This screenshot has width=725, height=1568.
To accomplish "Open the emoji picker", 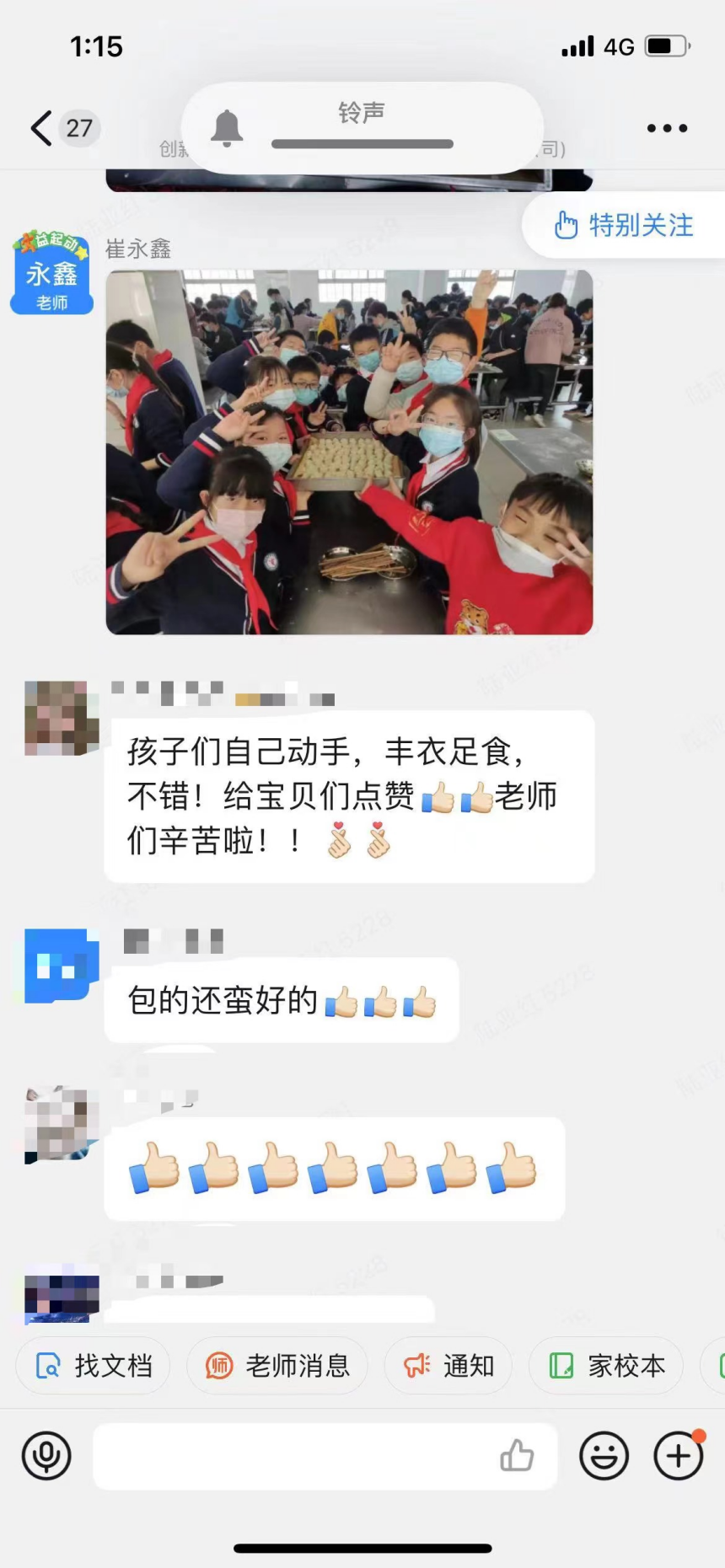I will coord(604,1455).
